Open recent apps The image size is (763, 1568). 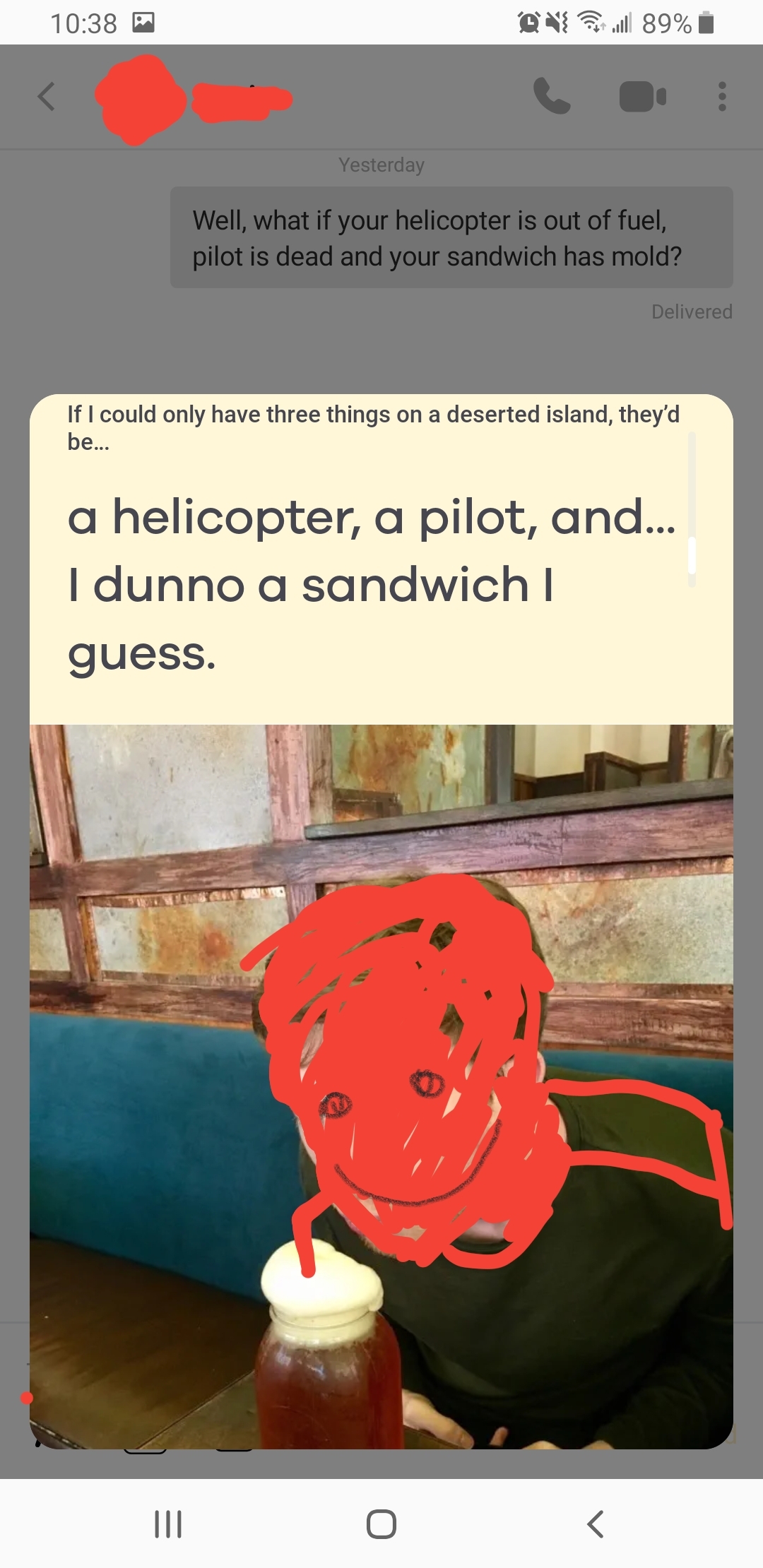(x=168, y=1524)
